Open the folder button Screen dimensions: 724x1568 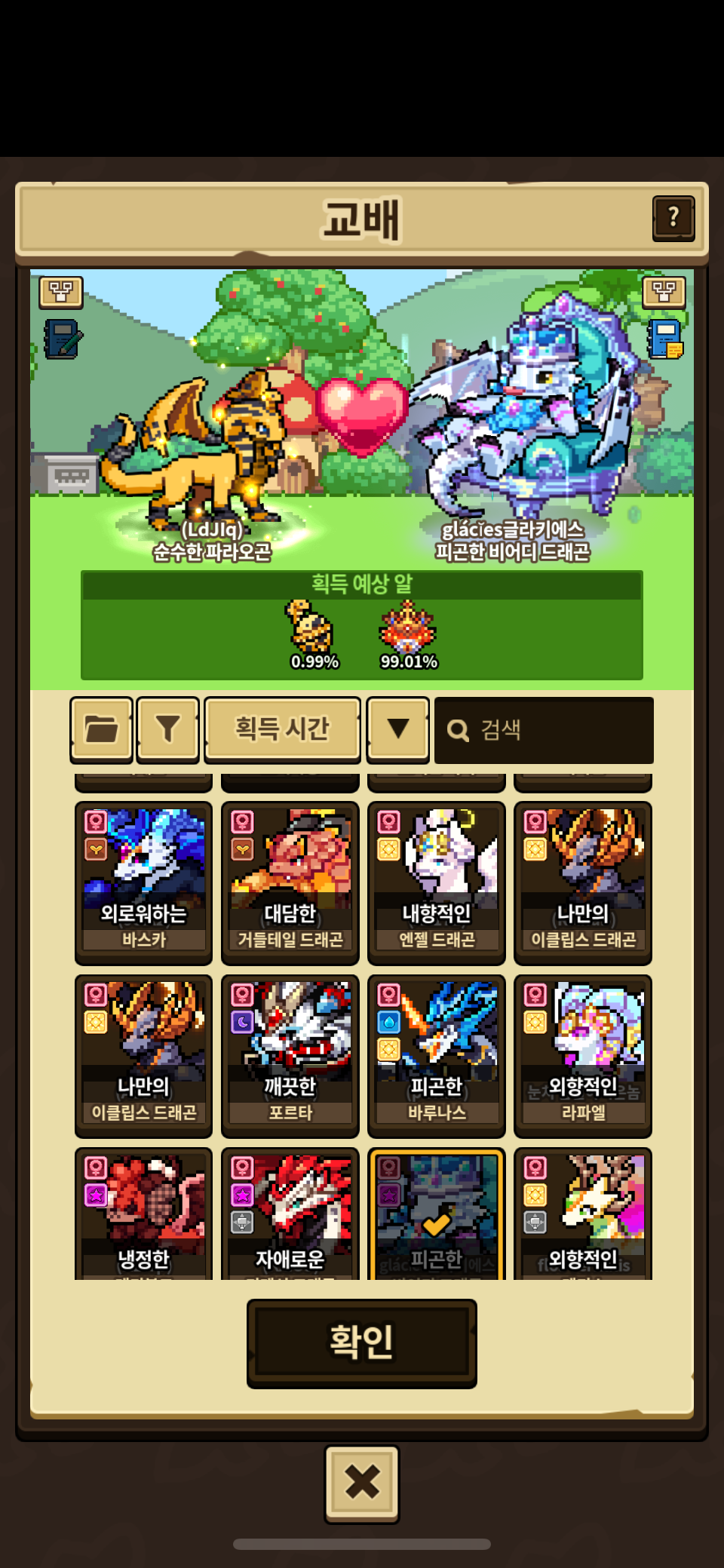pos(102,729)
